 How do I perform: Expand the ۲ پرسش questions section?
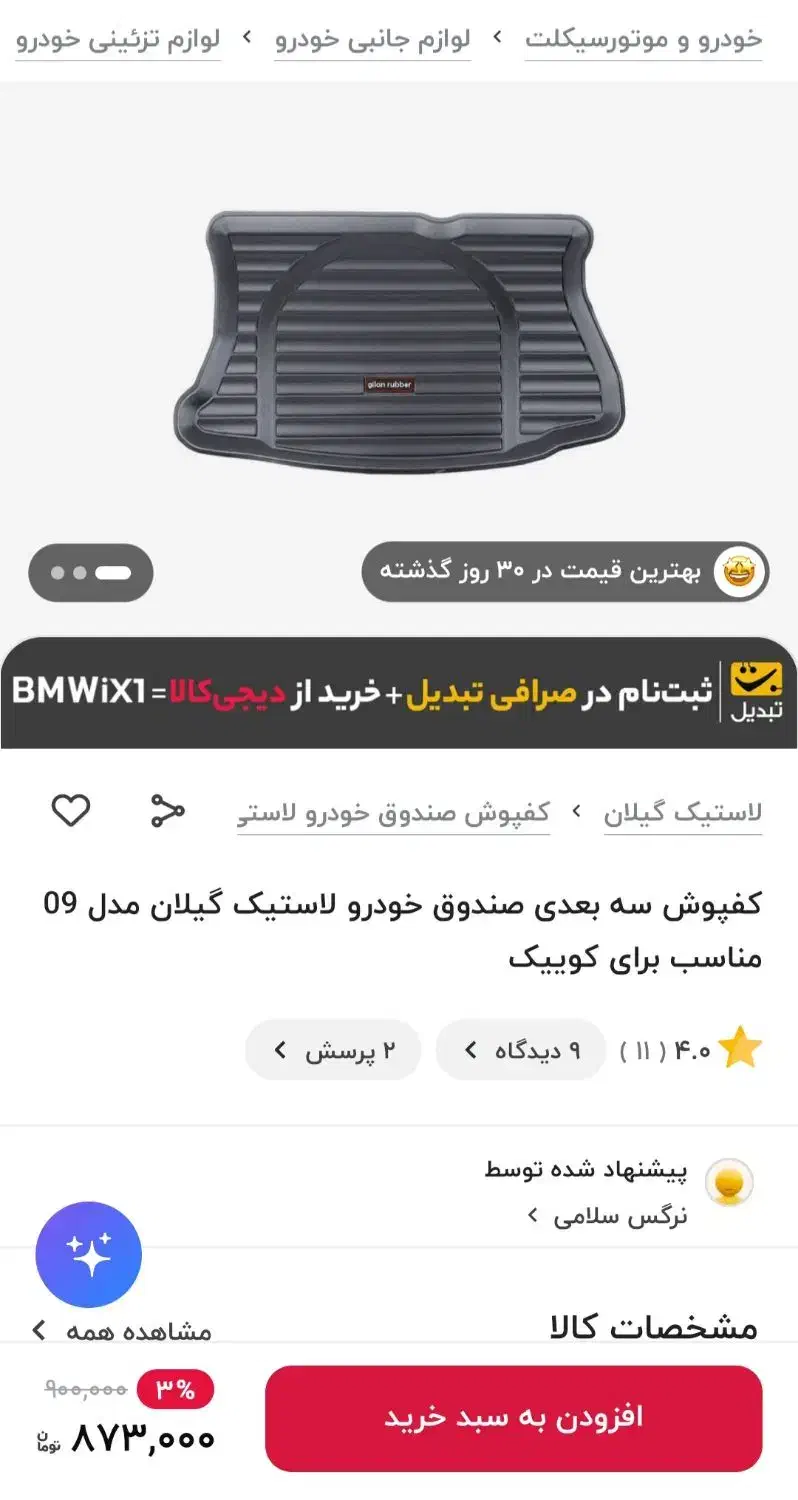point(332,1049)
